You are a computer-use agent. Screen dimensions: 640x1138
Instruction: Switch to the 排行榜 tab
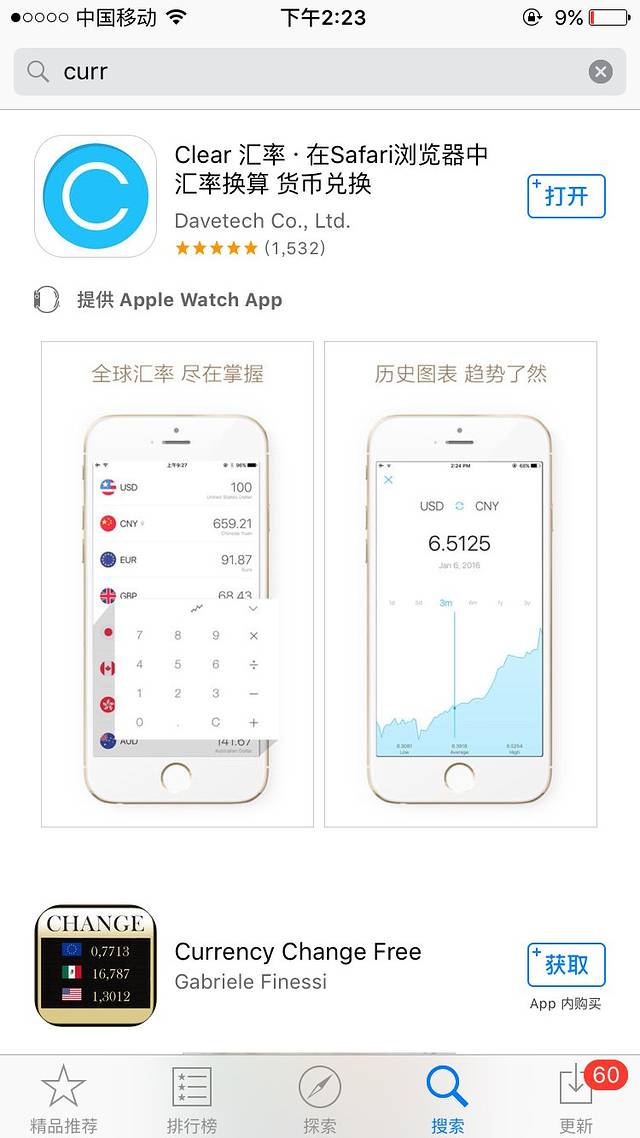click(x=192, y=1098)
